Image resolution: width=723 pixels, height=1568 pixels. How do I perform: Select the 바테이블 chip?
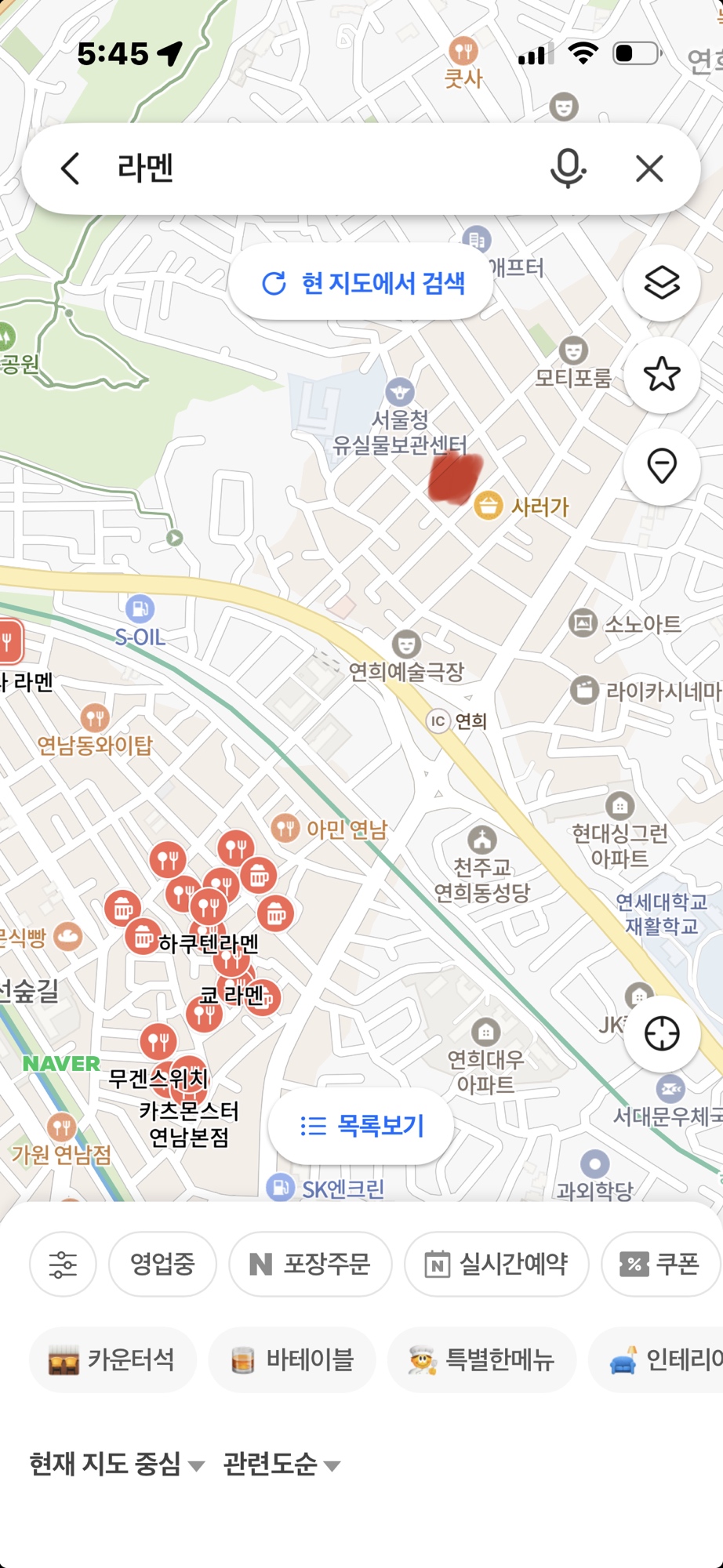pos(292,1359)
